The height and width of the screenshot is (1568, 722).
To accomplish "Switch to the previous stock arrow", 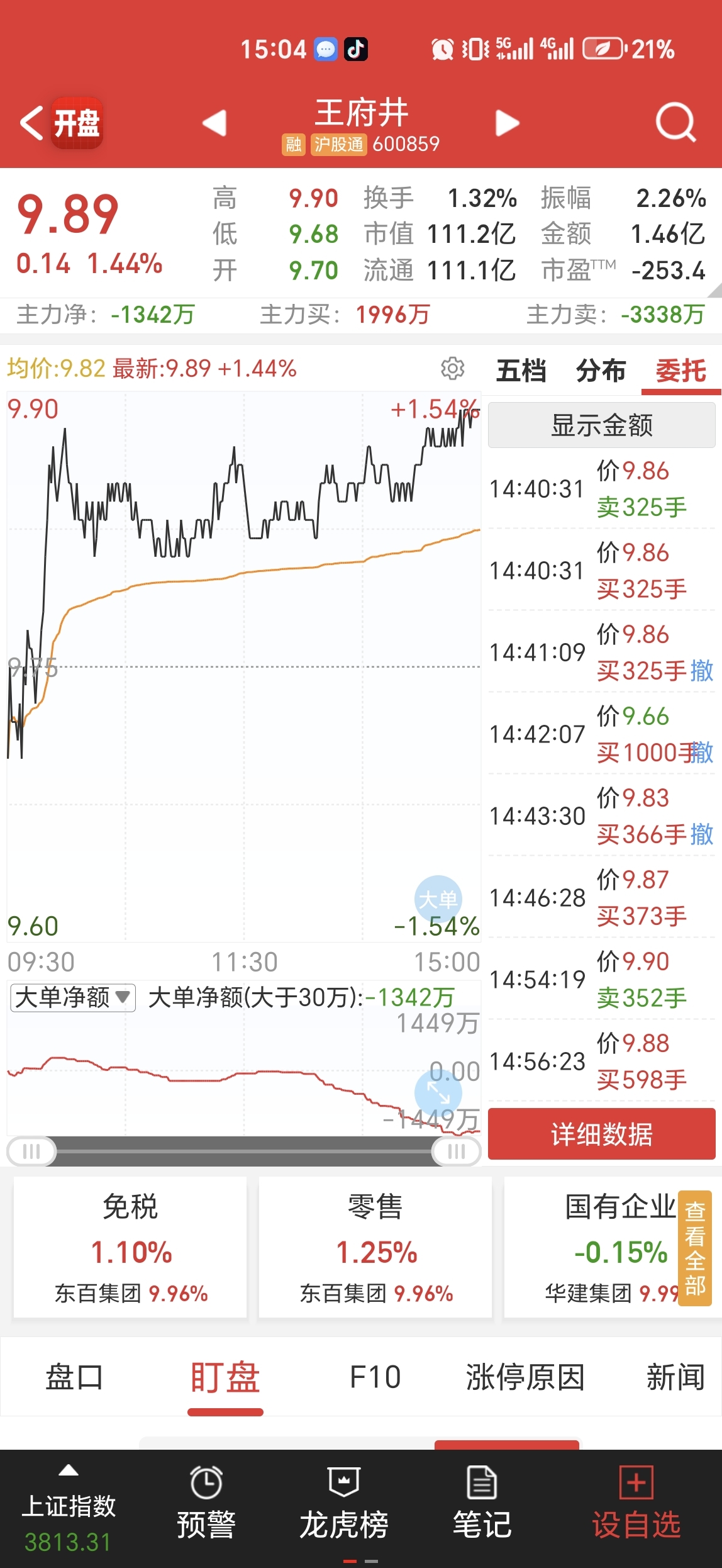I will pos(214,123).
